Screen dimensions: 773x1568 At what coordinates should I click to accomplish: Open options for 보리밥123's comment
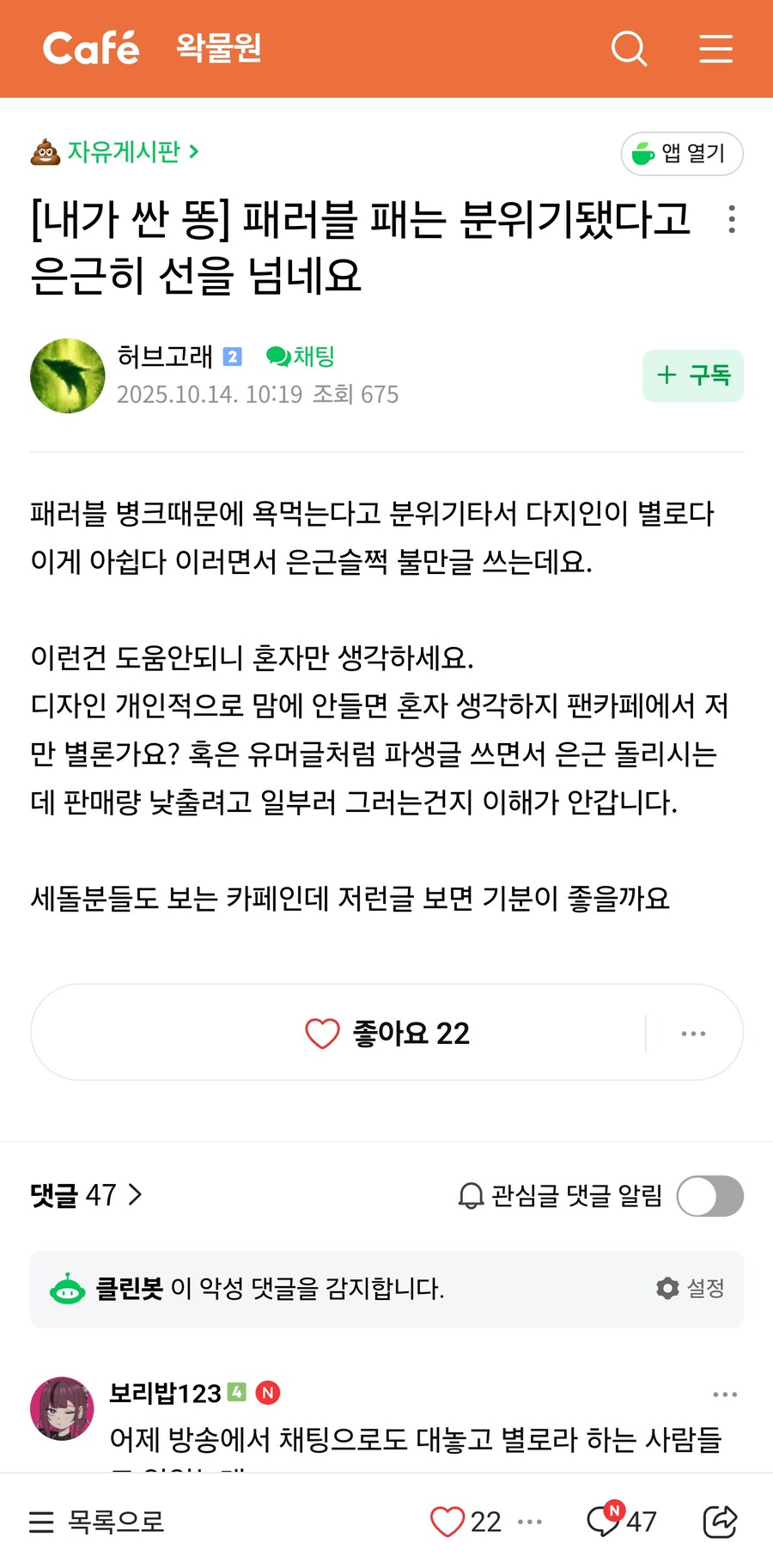click(725, 1394)
